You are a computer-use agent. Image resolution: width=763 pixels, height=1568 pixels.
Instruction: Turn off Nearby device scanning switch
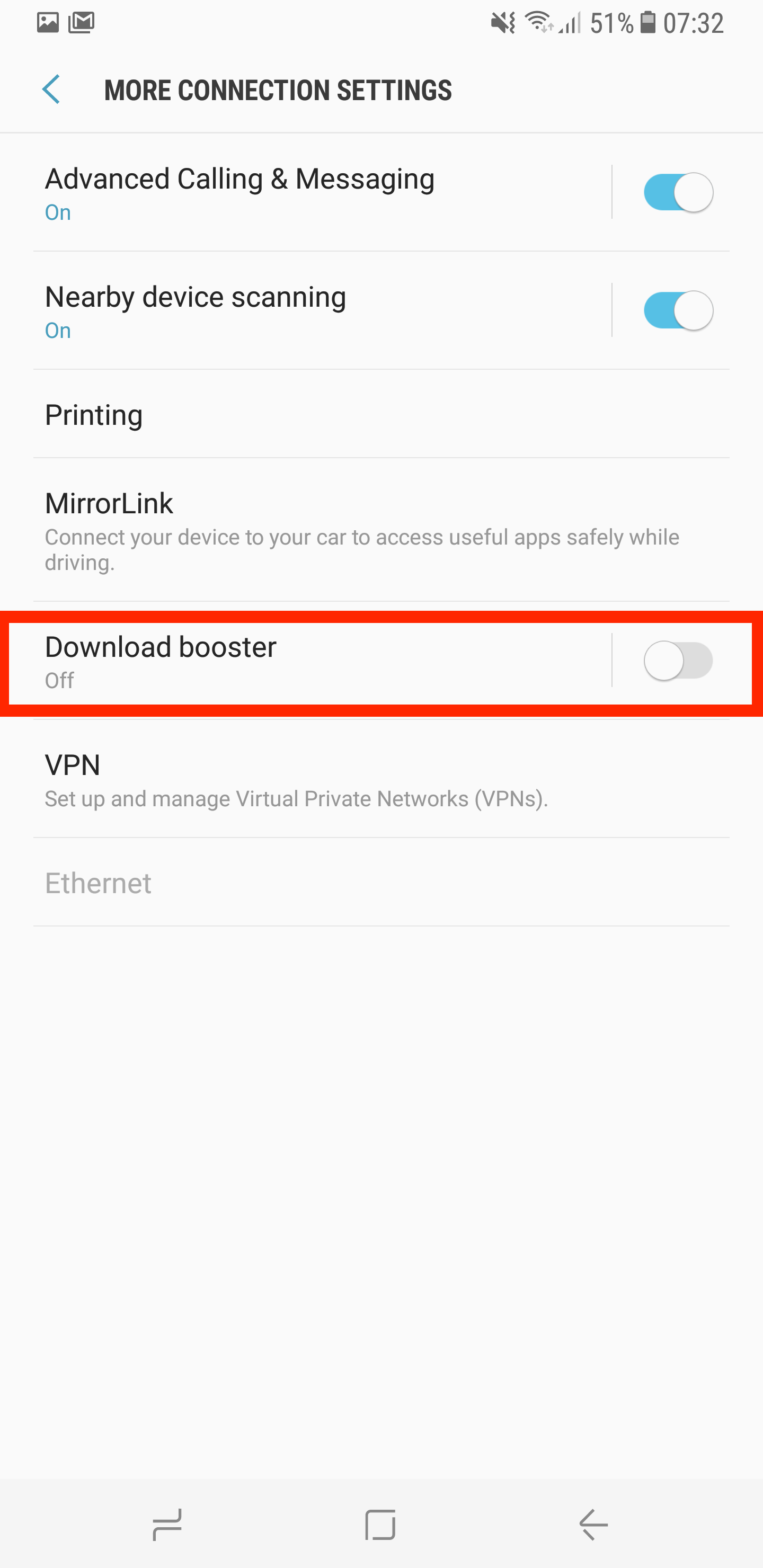(x=678, y=310)
